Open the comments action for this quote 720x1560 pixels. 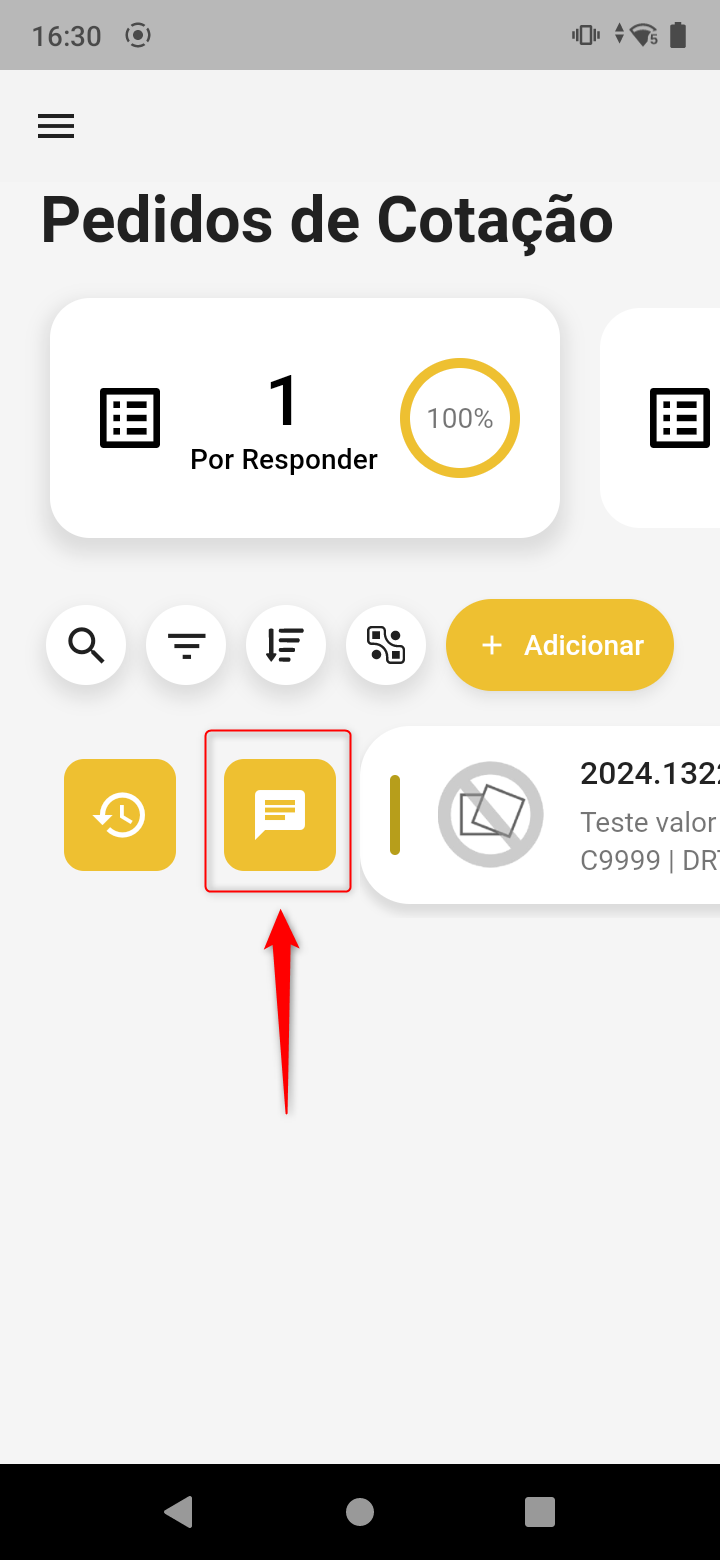point(280,815)
